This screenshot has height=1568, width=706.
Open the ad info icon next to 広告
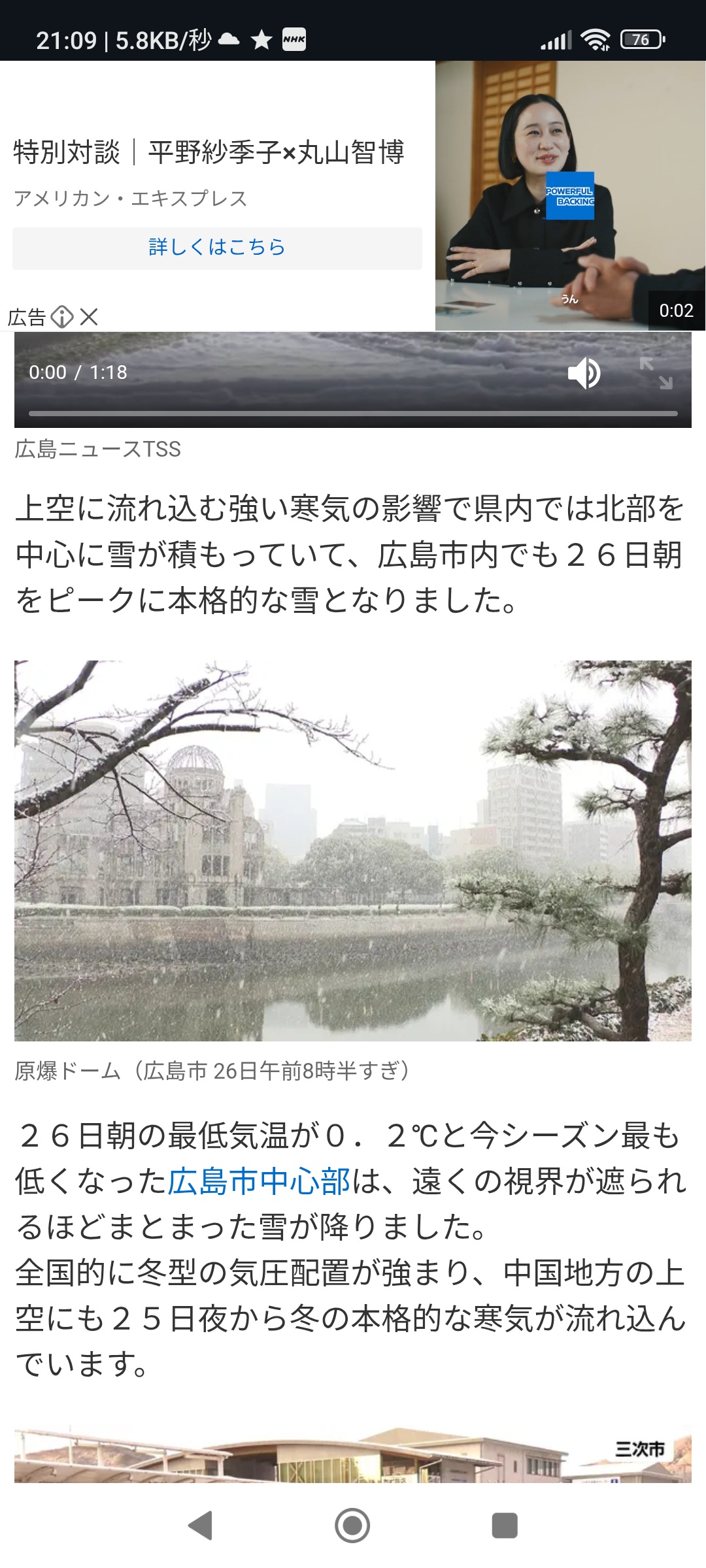62,318
